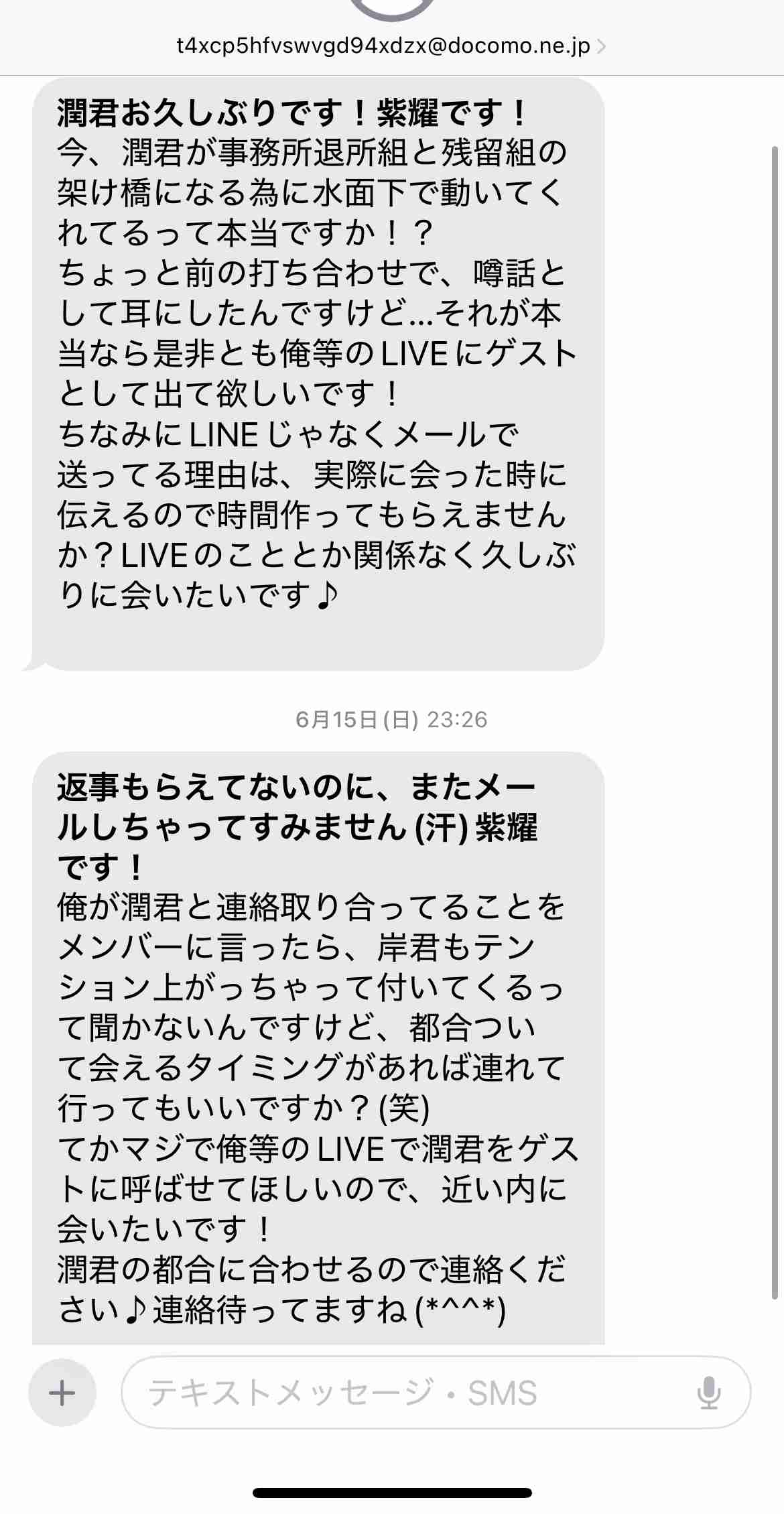The width and height of the screenshot is (784, 1514).
Task: Focus the テキストメッセージ・SMS text field
Action: tap(402, 1393)
